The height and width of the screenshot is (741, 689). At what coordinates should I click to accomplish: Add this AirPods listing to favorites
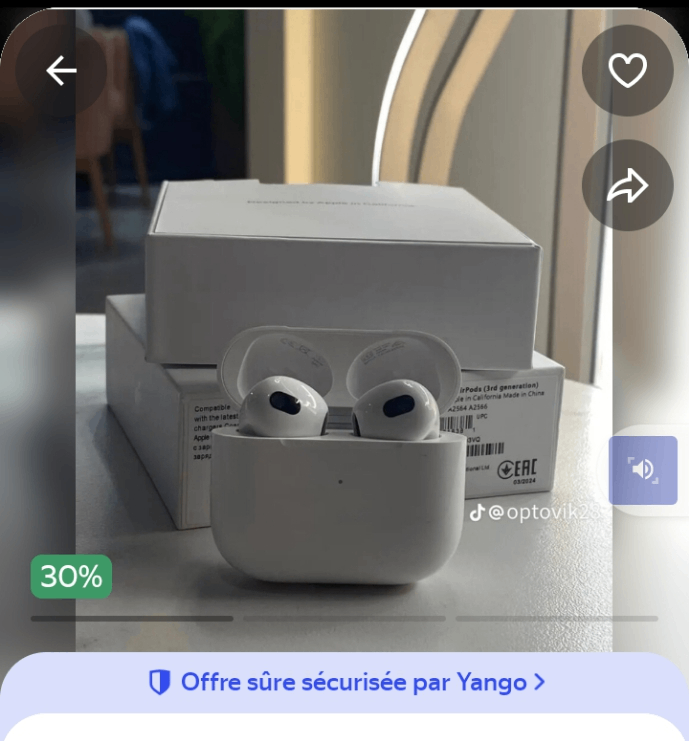[627, 71]
